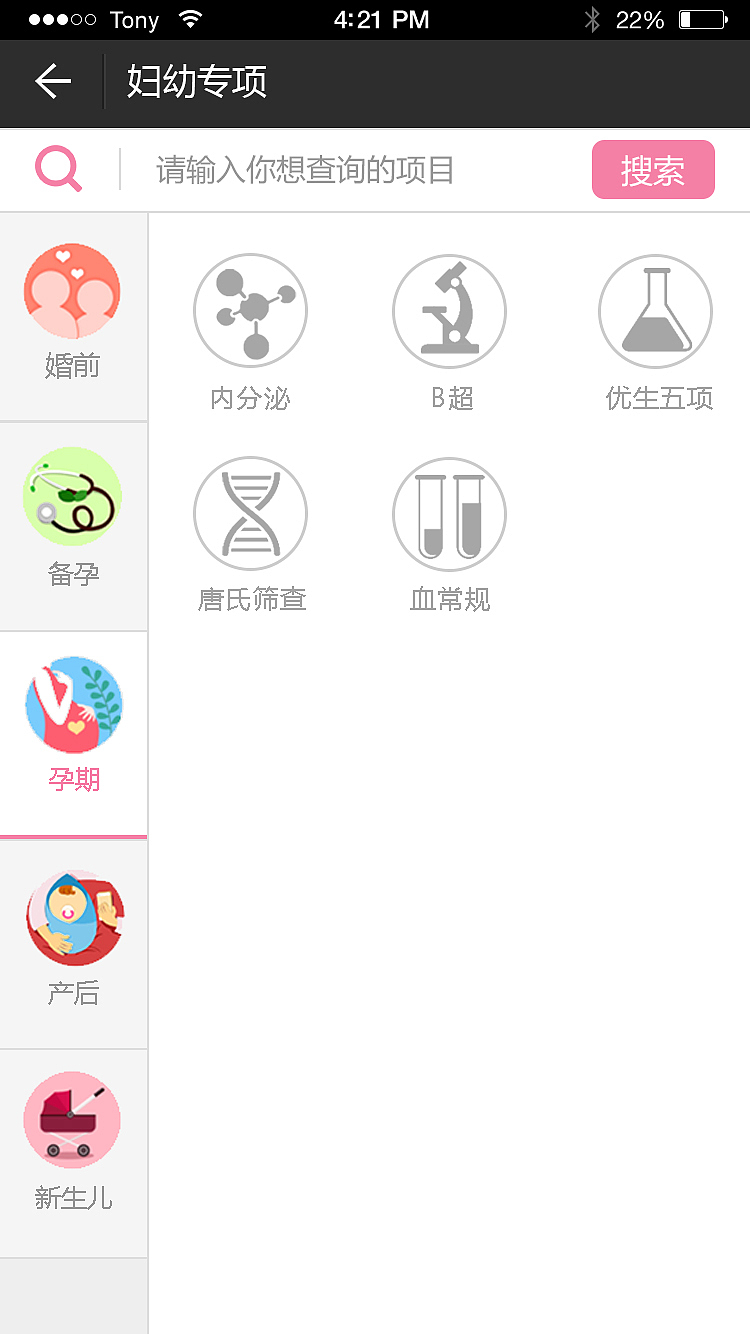Switch to the 产后 sidebar tab
750x1334 pixels.
click(x=73, y=942)
